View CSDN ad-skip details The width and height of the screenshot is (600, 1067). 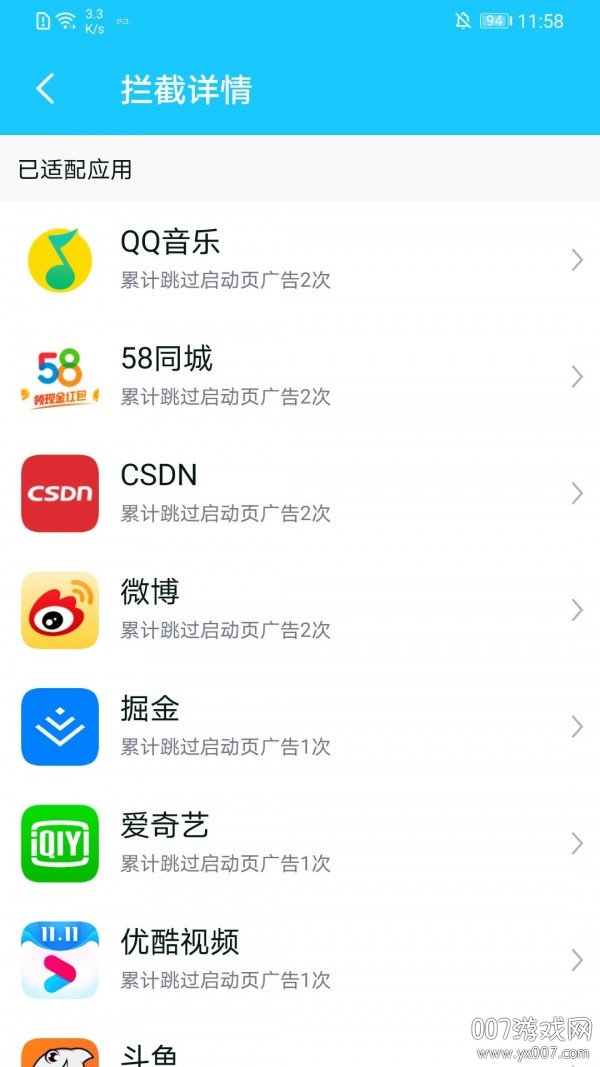300,493
